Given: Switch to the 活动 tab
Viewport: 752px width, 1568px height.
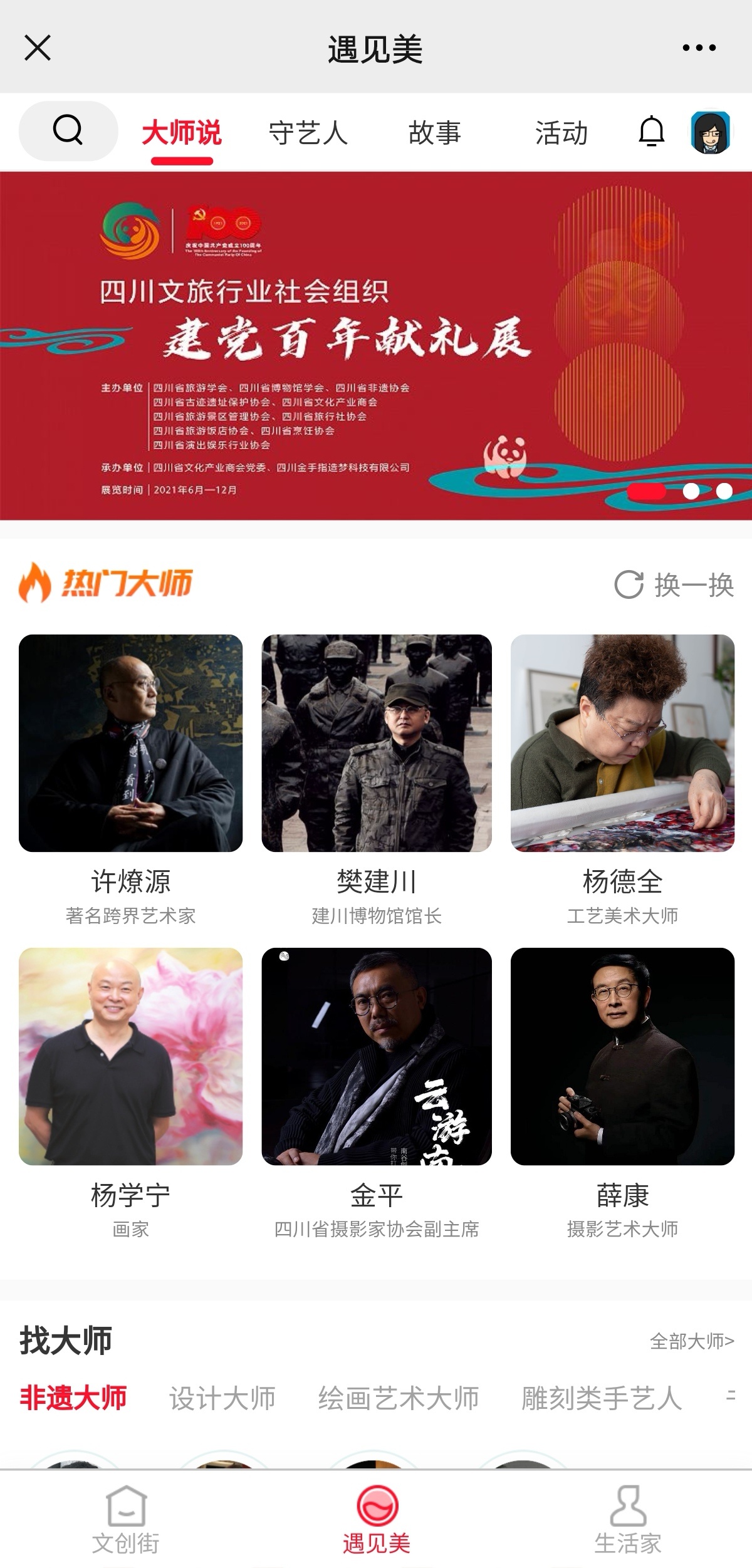Looking at the screenshot, I should click(x=561, y=133).
